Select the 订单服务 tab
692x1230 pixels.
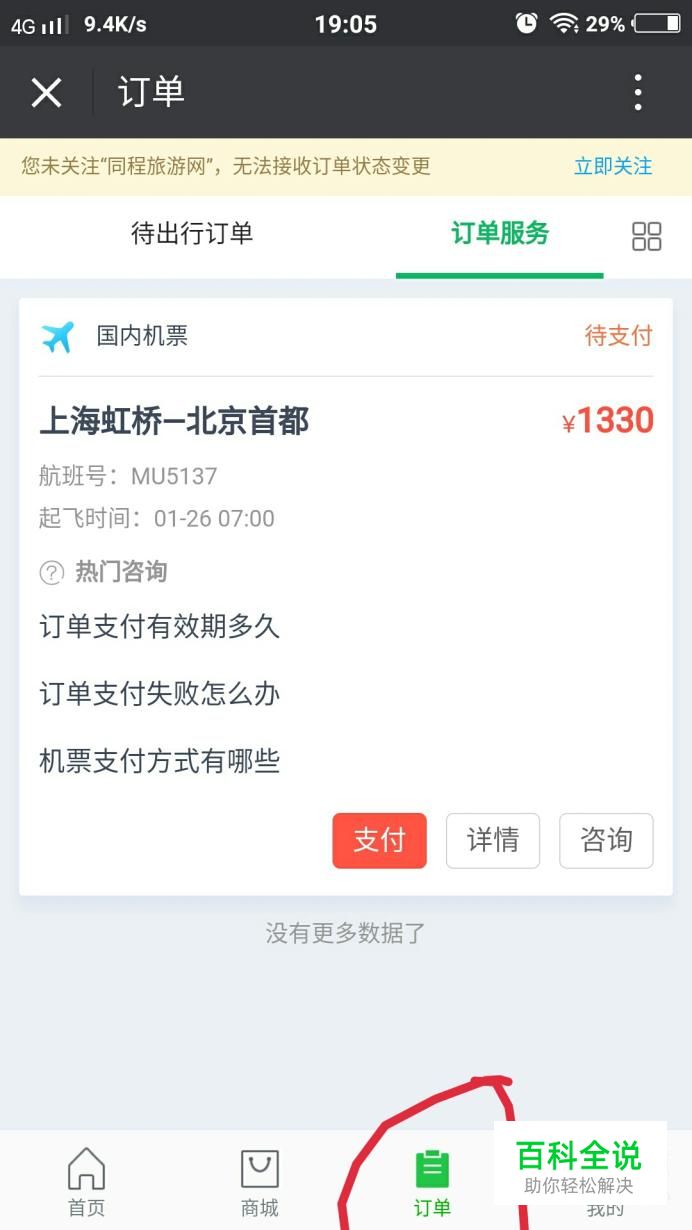(500, 234)
